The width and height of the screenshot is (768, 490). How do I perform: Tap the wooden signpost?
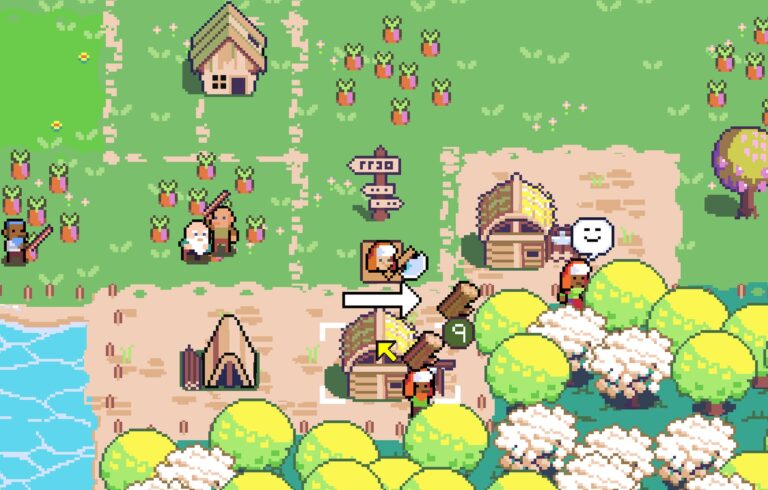[x=380, y=185]
